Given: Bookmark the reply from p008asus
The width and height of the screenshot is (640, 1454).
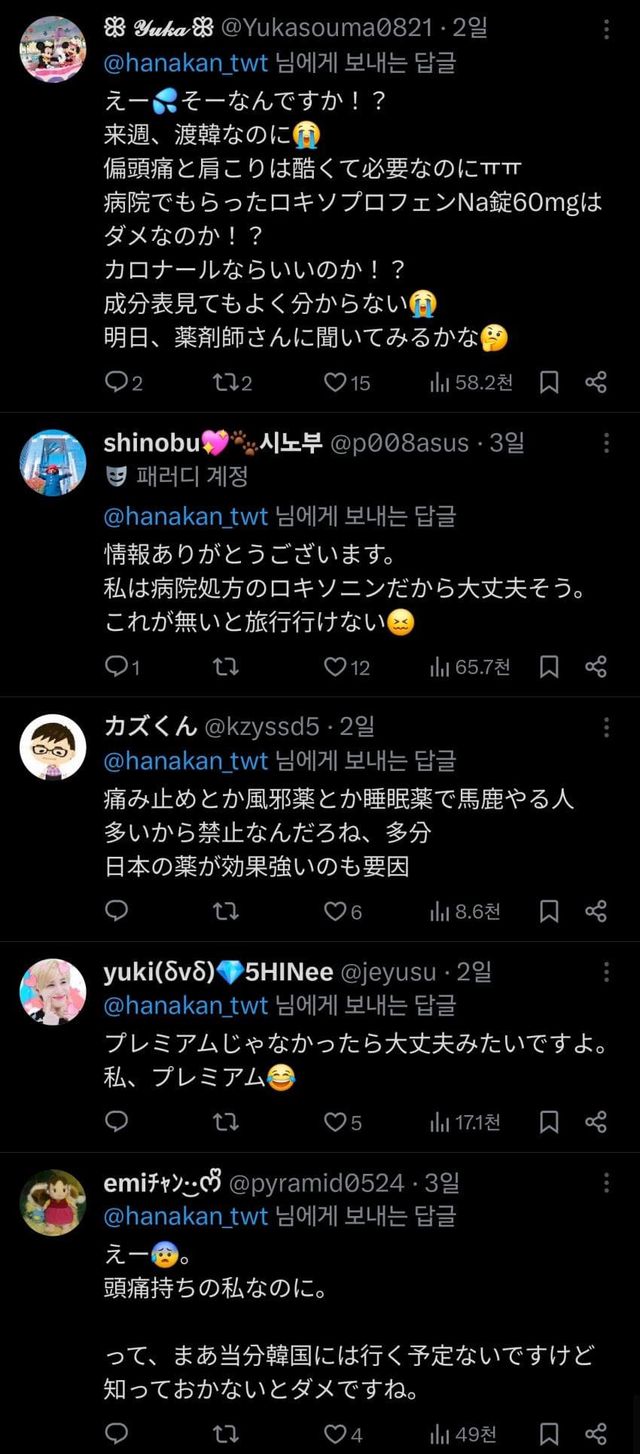Looking at the screenshot, I should [549, 667].
